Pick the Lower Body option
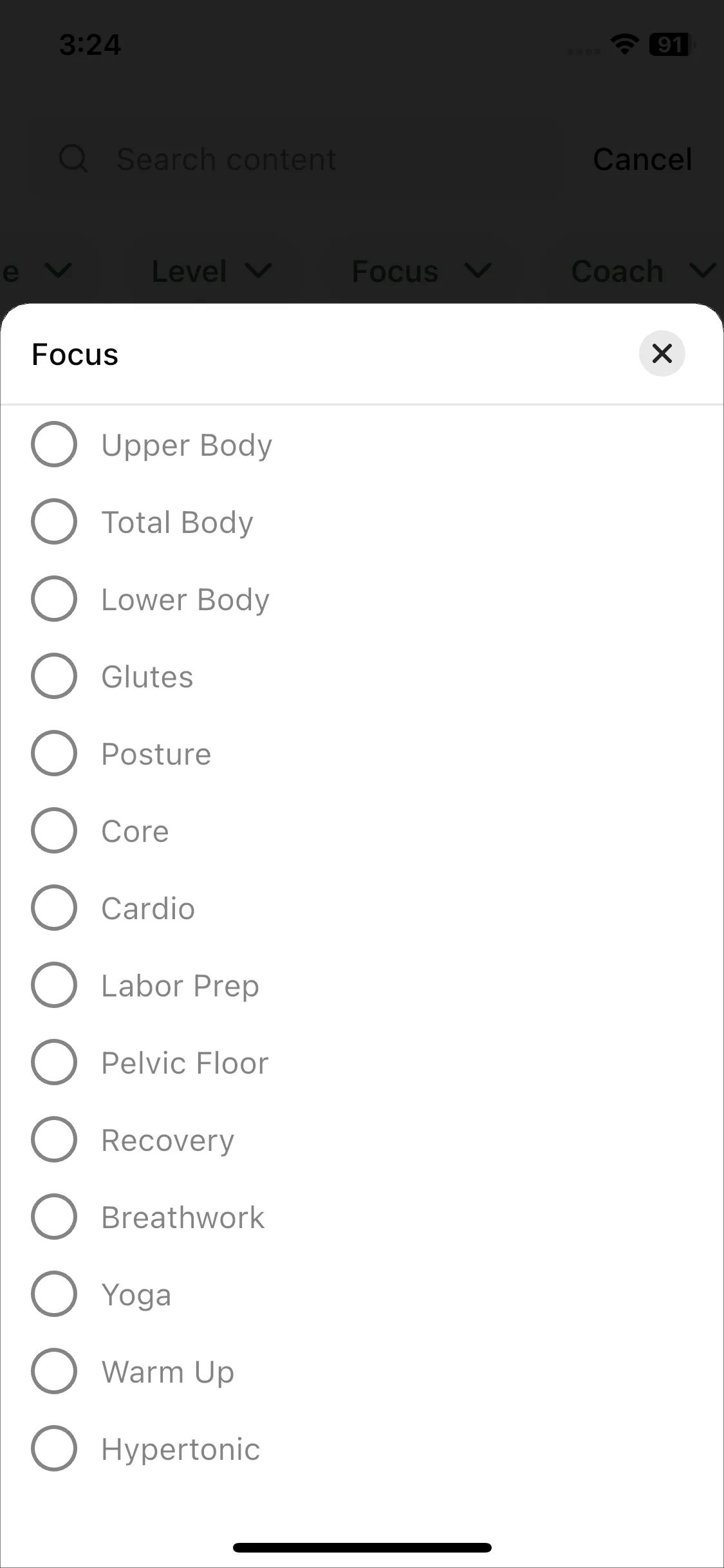Screen dimensions: 724x1568 [54, 599]
